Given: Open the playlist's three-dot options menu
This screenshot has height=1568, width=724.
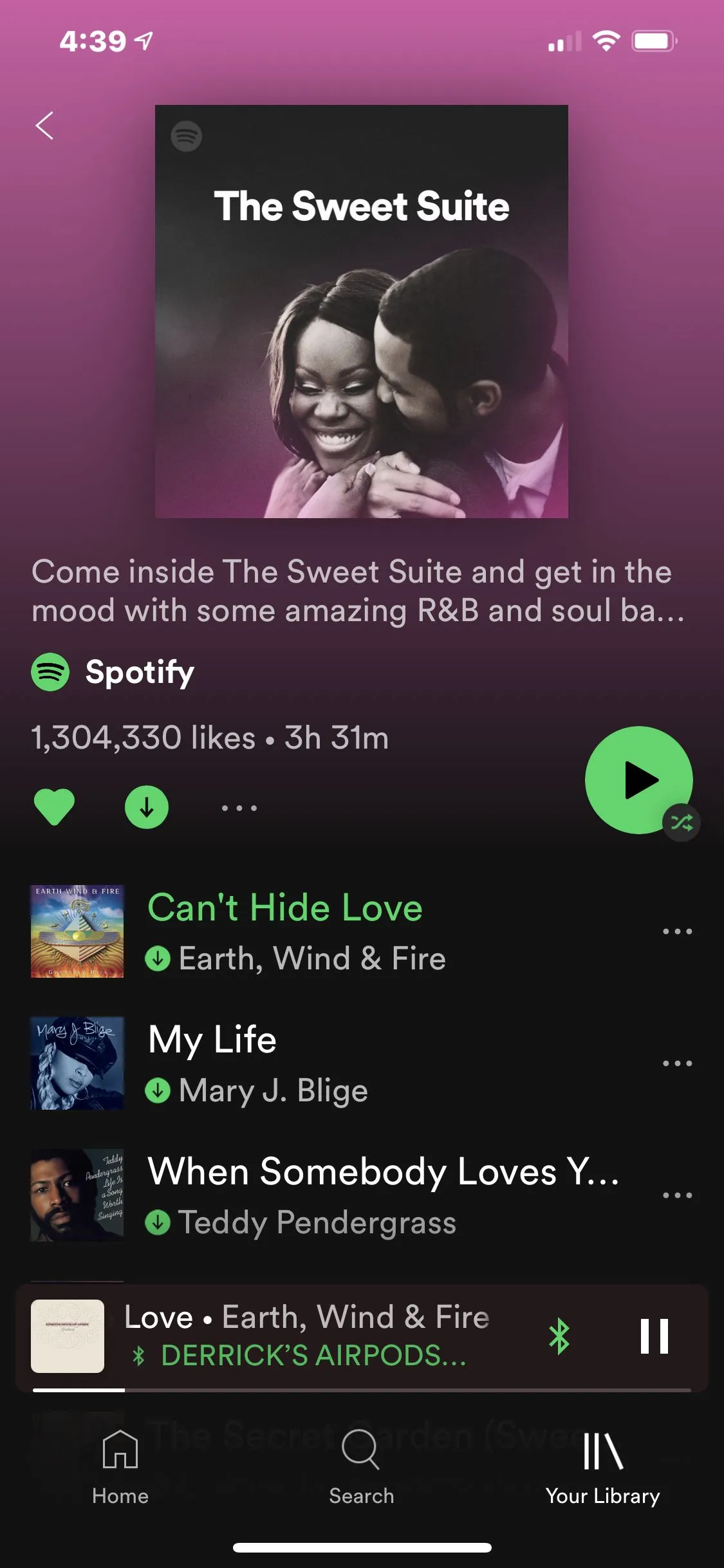Looking at the screenshot, I should click(239, 808).
